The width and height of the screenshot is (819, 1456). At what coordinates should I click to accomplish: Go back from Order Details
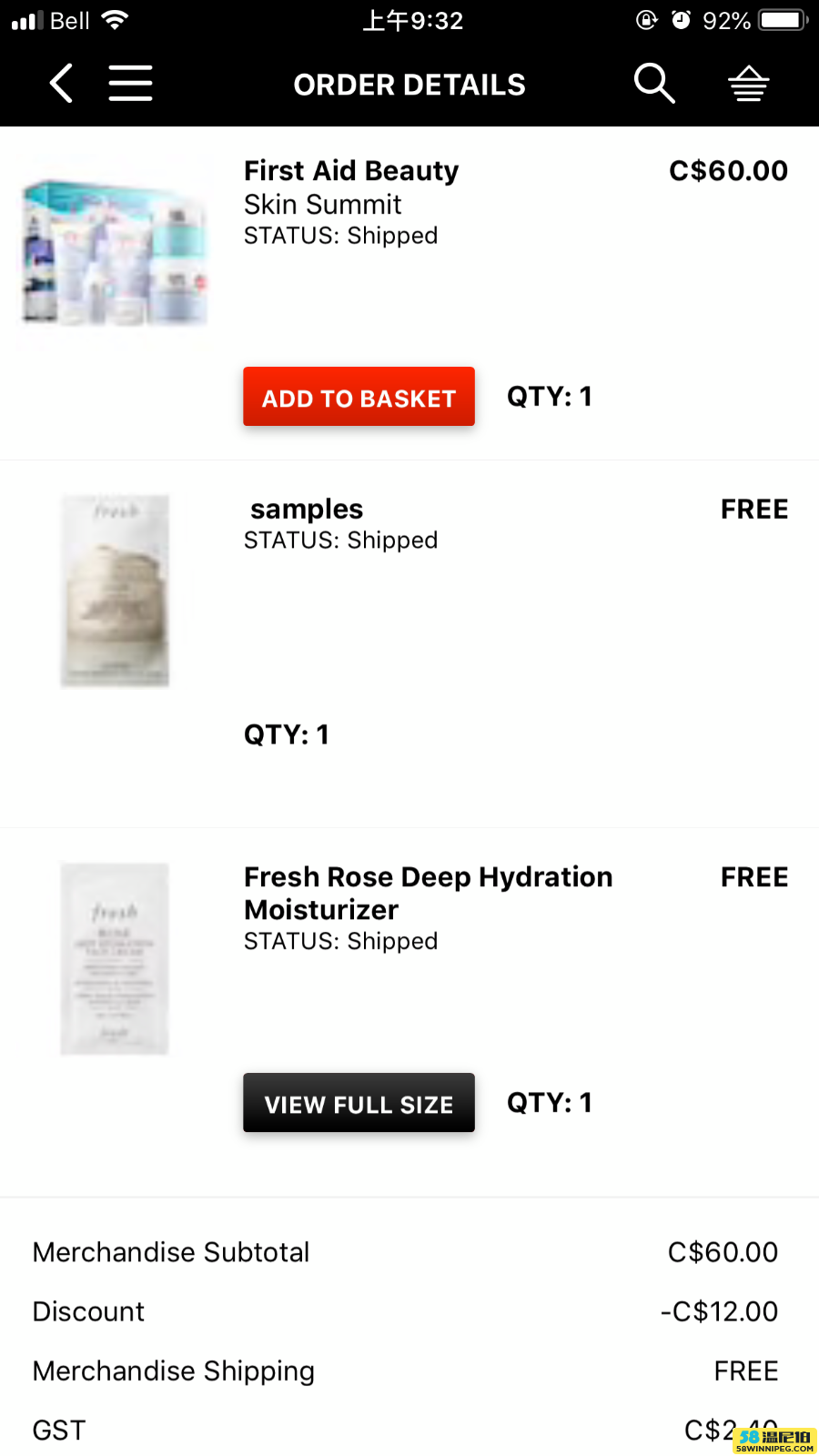click(x=61, y=84)
